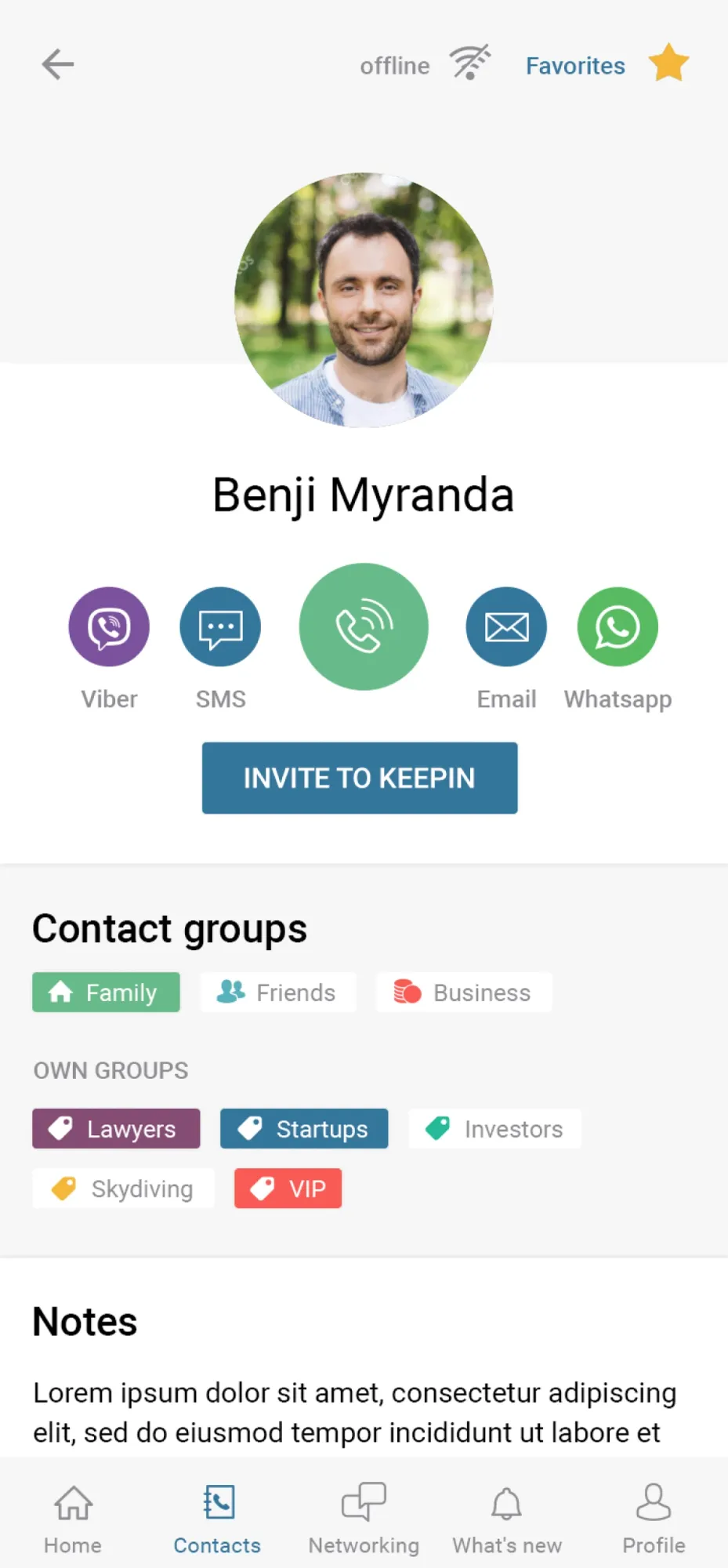The image size is (728, 1568).
Task: Toggle the VIP group tag
Action: pos(288,1189)
